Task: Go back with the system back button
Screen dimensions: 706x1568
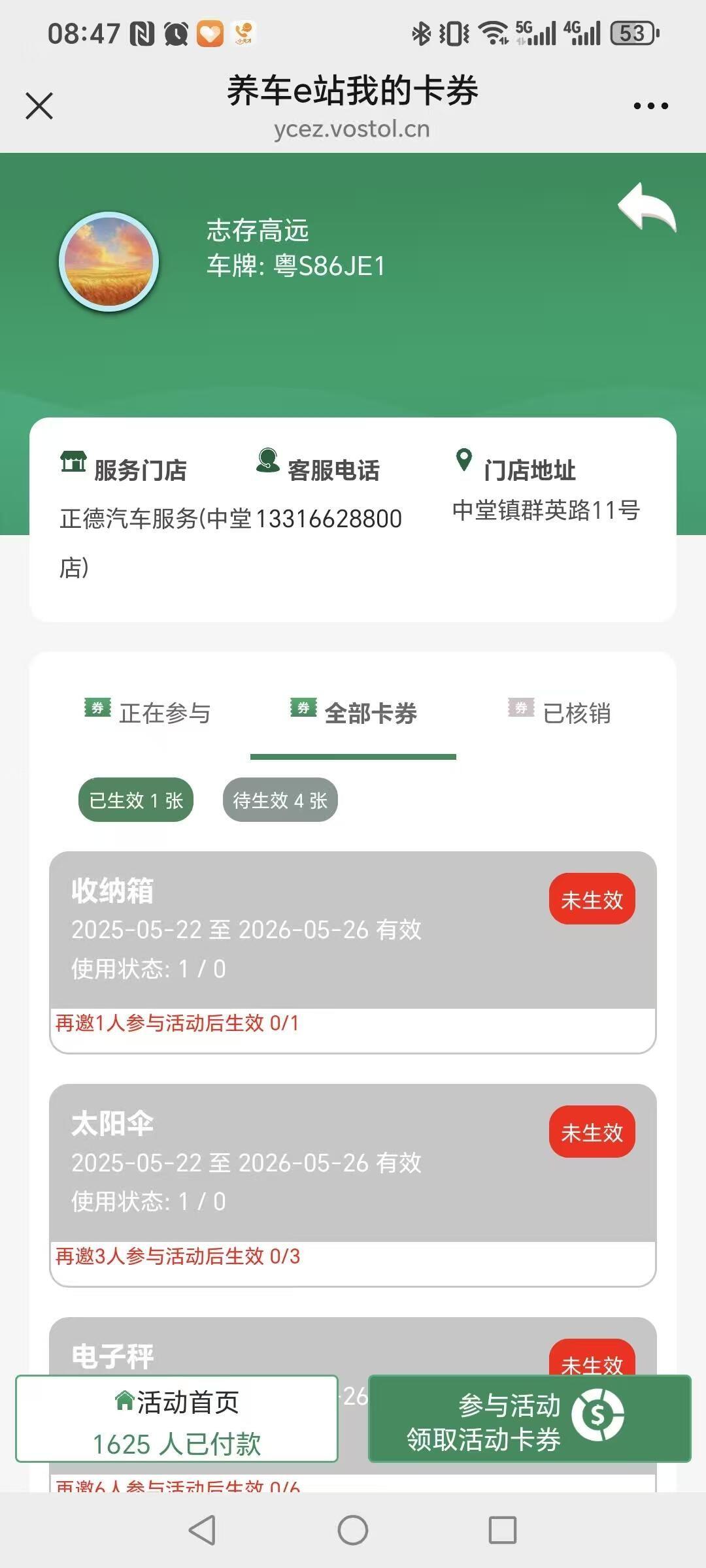Action: pyautogui.click(x=202, y=1529)
